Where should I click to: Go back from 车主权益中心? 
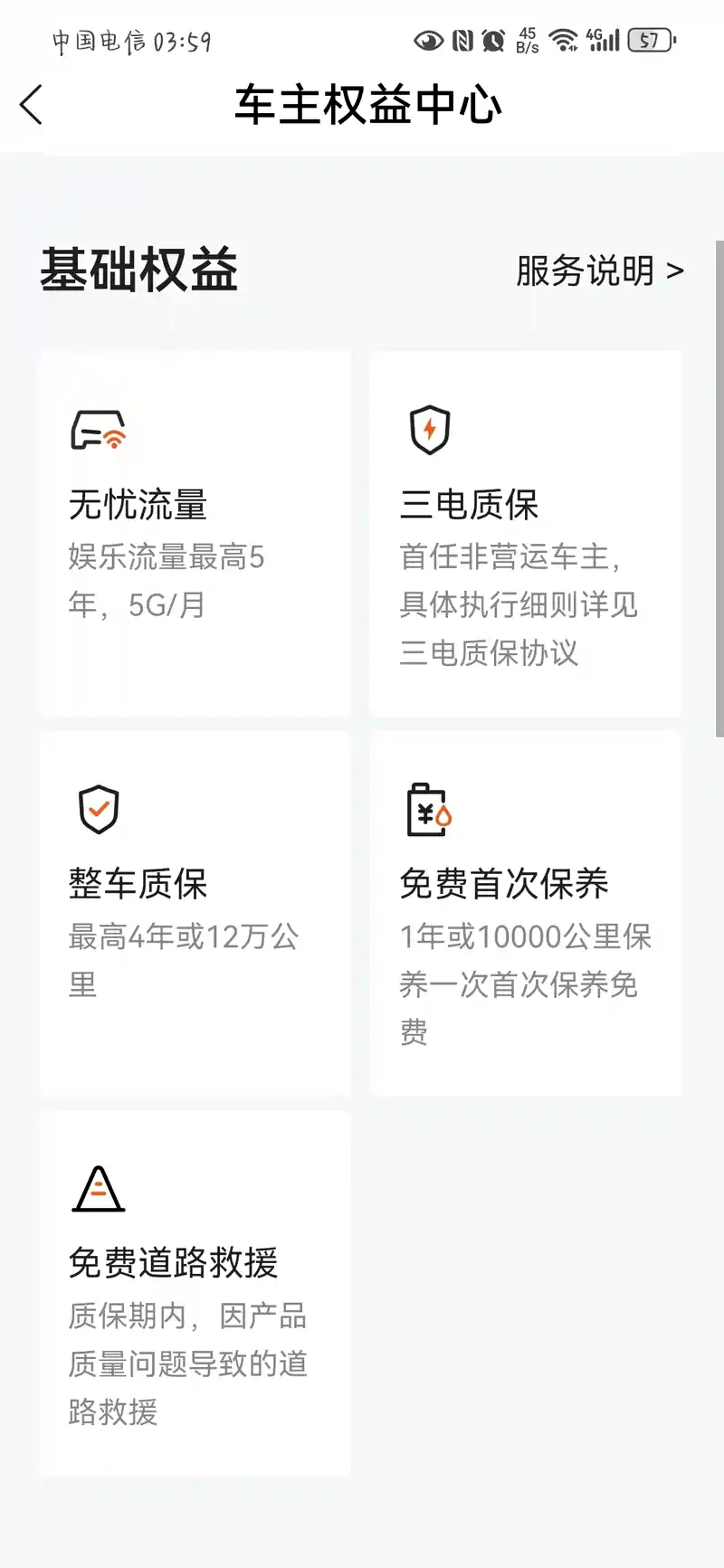coord(32,105)
